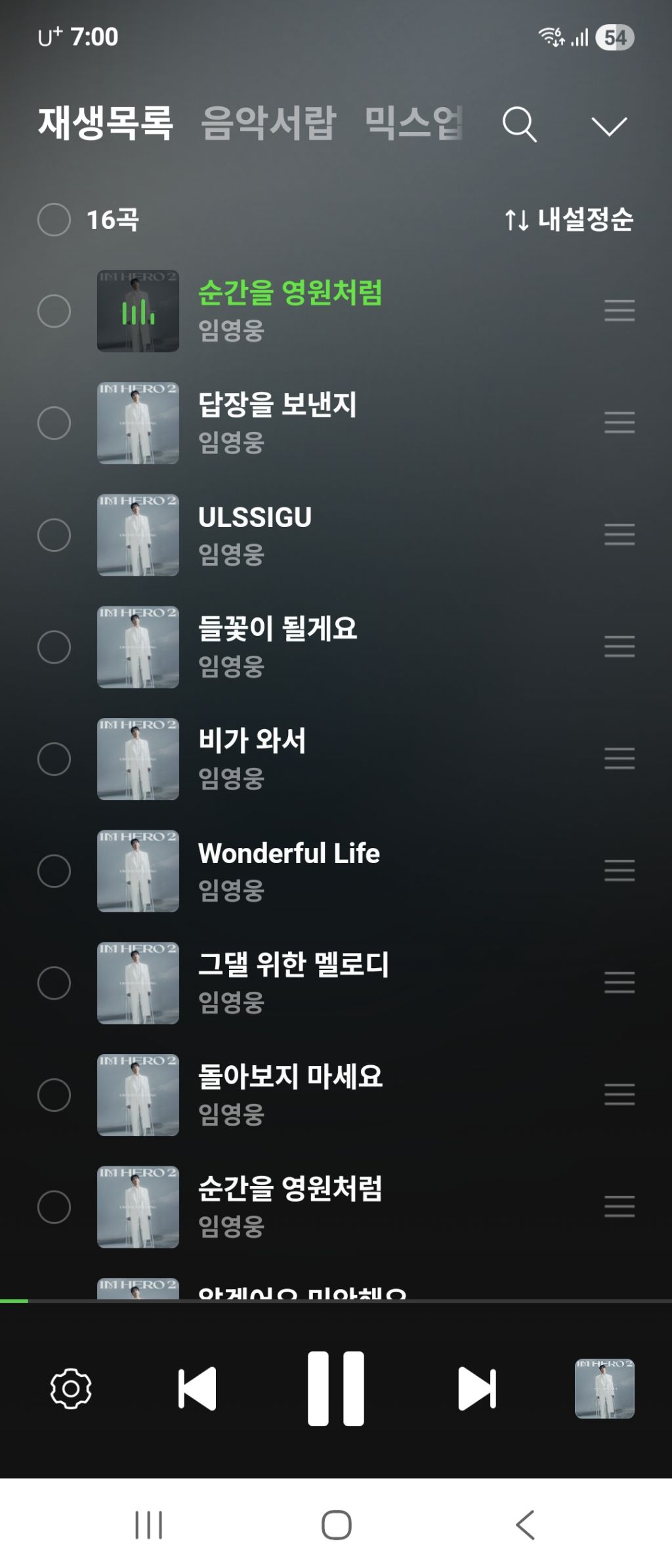Select checkbox beside 그댈 위한 멜로디
Screen dimensions: 672x1568
(54, 983)
